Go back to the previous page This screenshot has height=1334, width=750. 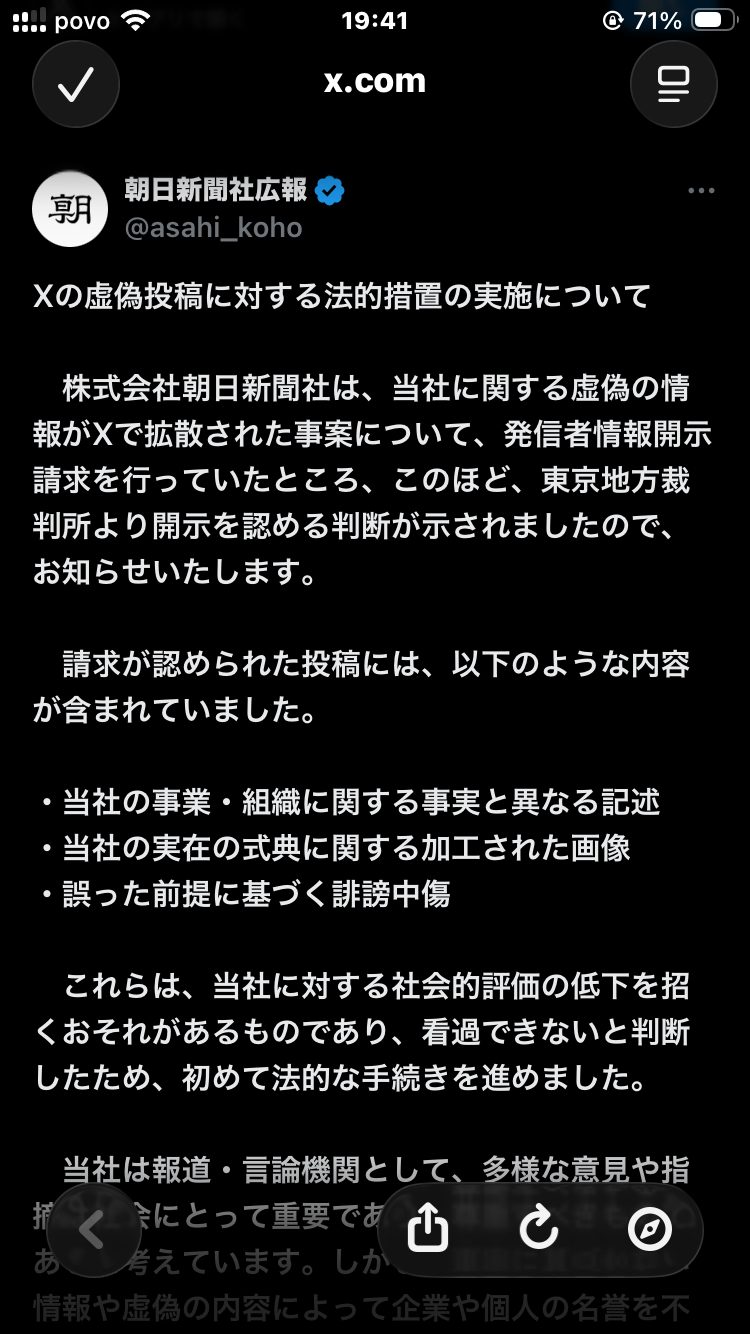pos(93,1230)
